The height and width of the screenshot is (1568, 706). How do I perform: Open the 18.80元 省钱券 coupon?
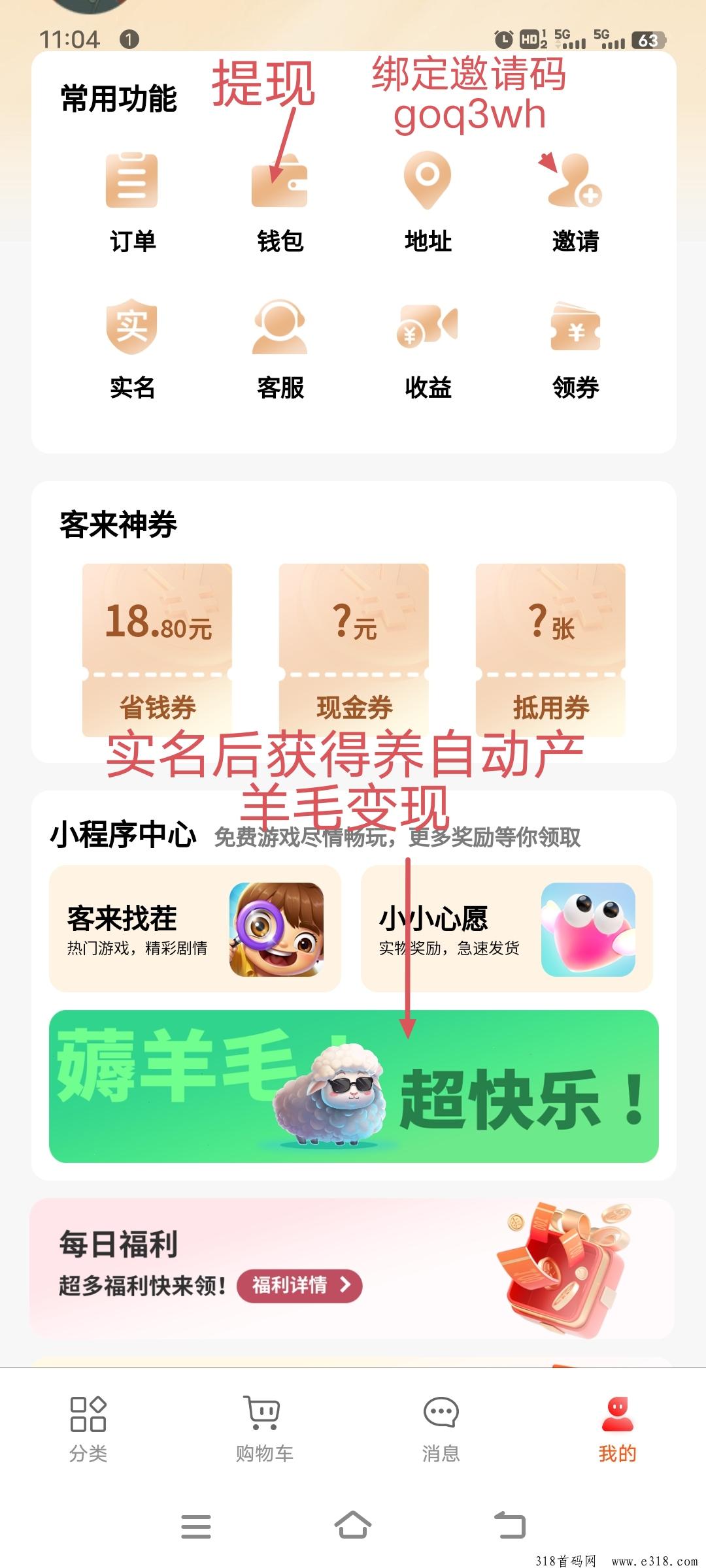(x=157, y=649)
